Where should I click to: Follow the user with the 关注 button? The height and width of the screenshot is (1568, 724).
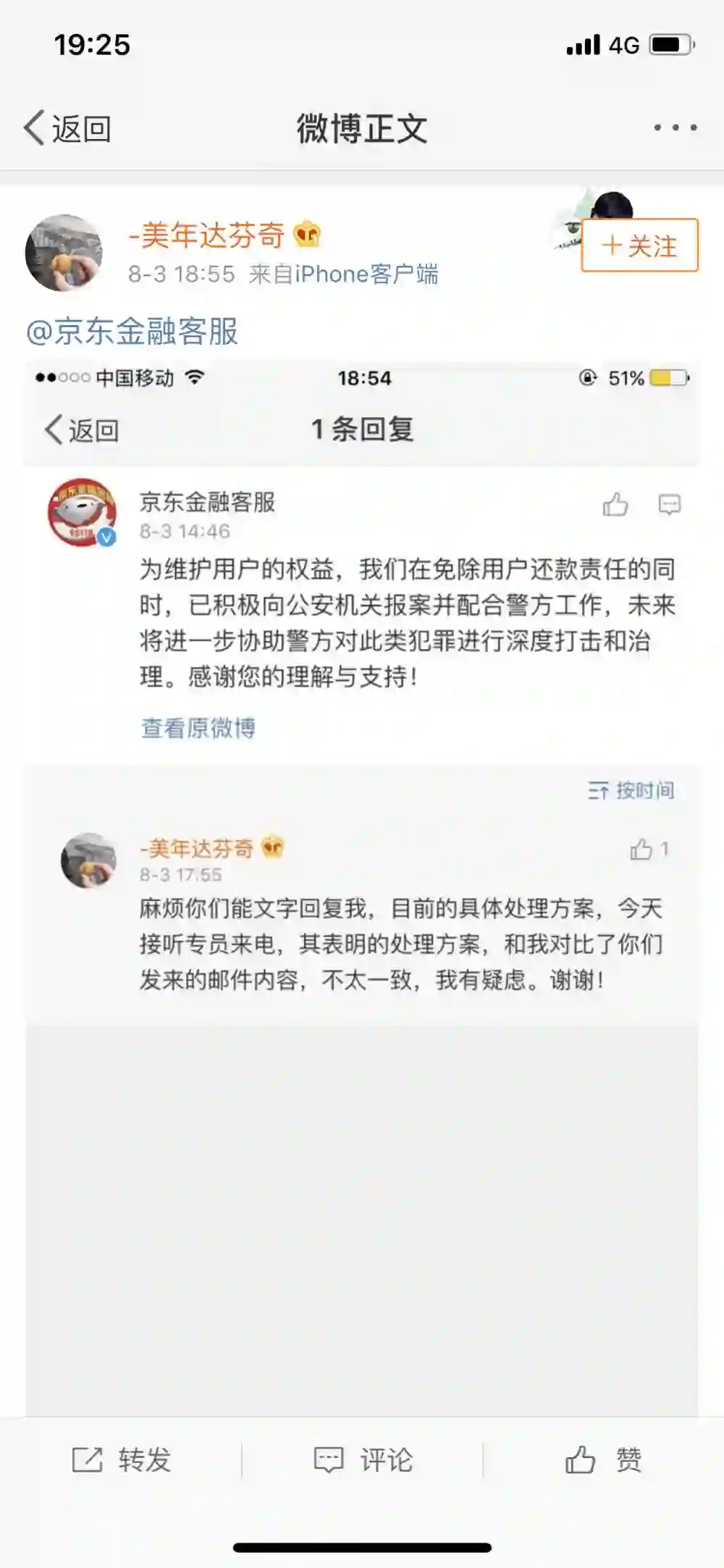[x=639, y=246]
